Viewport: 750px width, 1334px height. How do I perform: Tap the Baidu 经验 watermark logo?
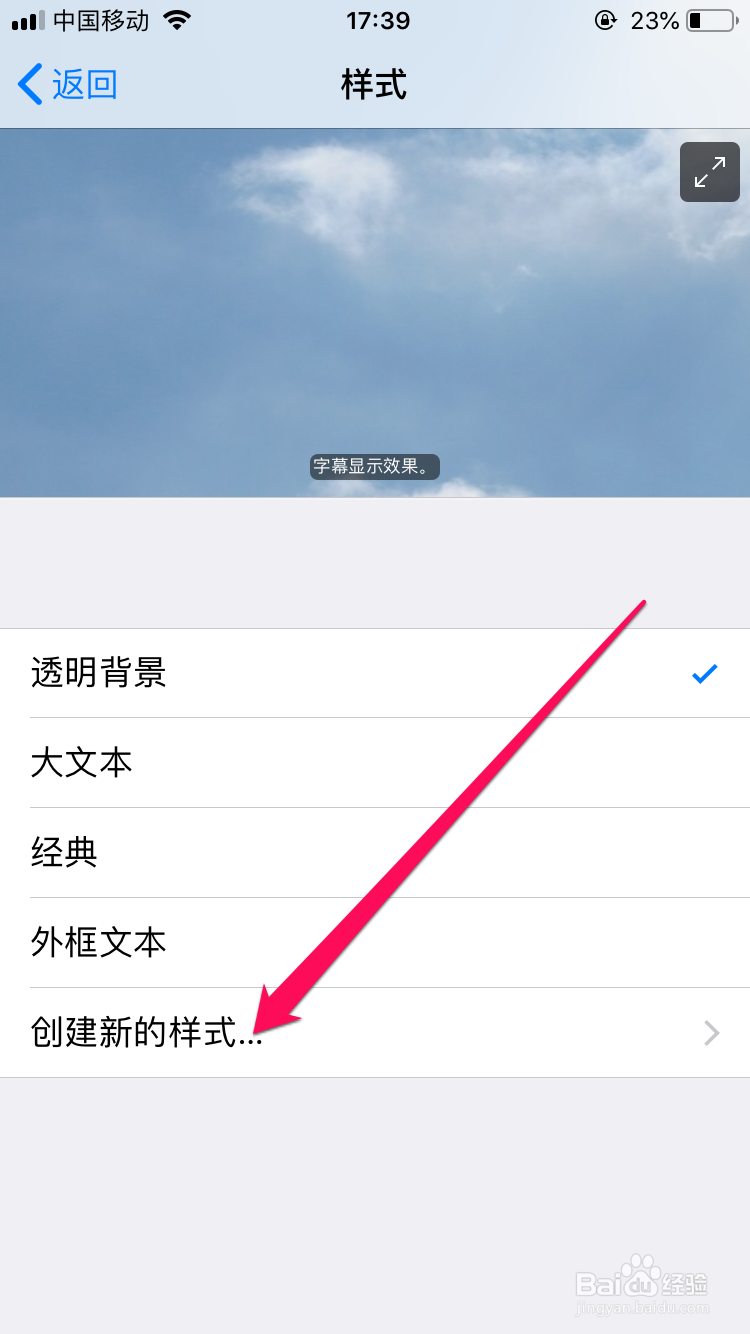pyautogui.click(x=646, y=1281)
